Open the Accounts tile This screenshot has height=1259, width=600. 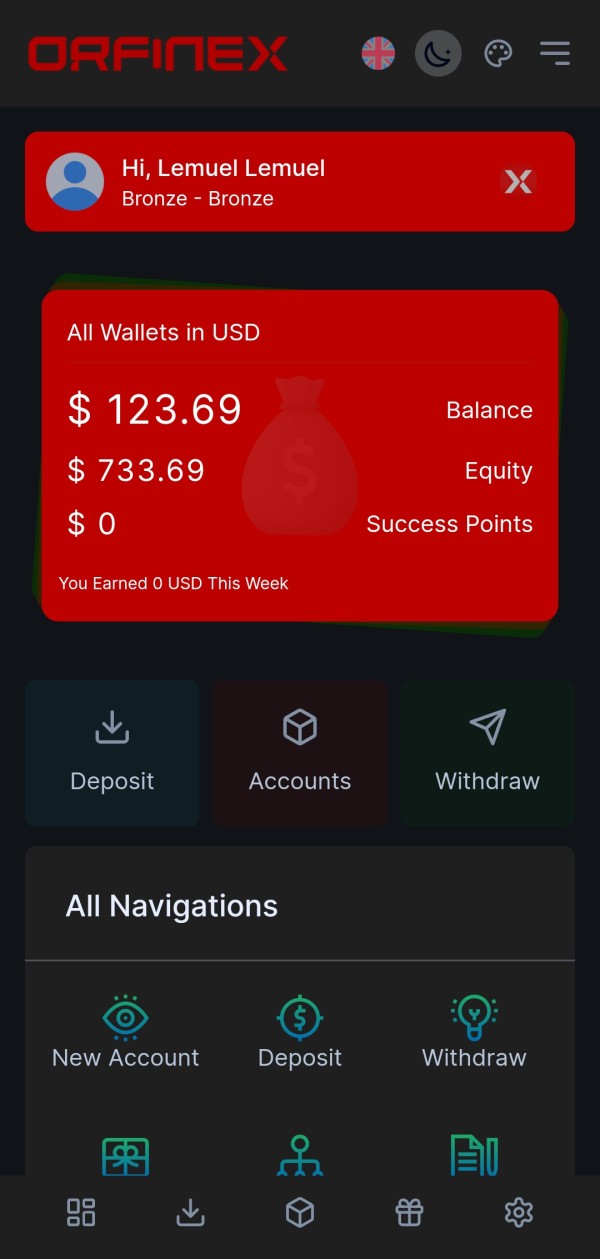click(x=300, y=753)
